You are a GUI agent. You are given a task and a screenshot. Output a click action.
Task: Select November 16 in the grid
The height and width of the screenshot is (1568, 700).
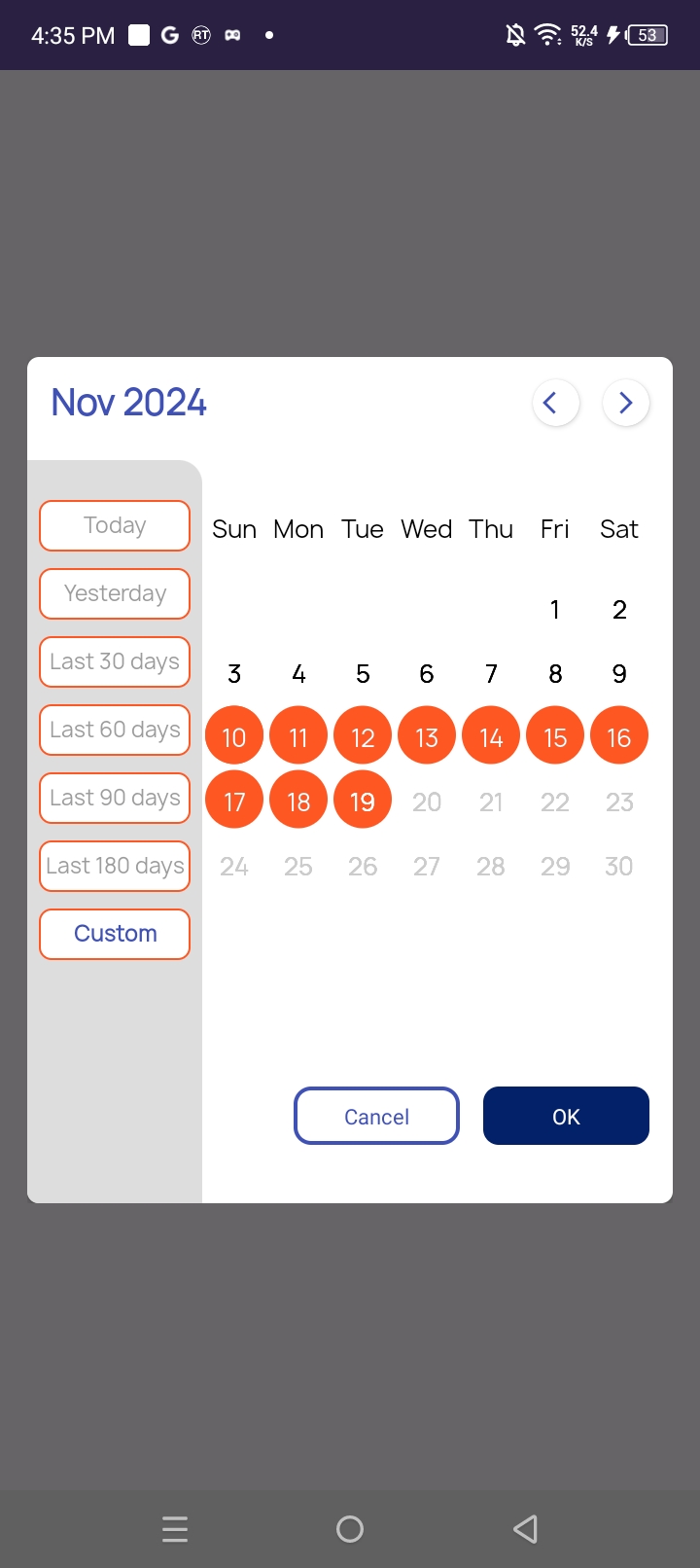(619, 737)
